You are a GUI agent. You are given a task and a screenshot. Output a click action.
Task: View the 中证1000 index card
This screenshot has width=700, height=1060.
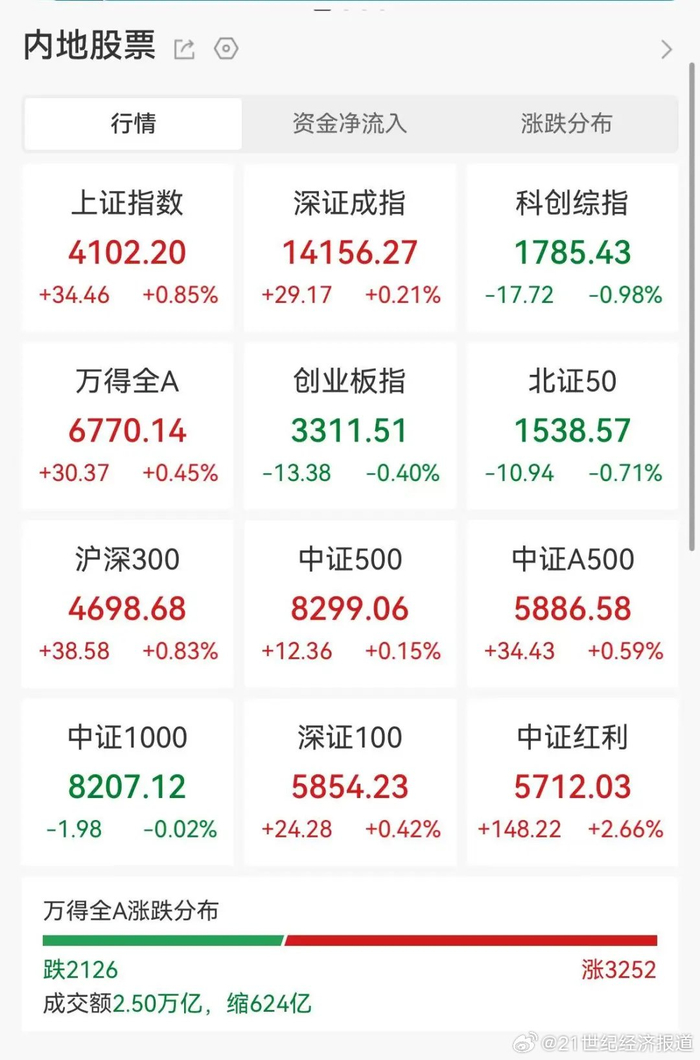coord(127,782)
